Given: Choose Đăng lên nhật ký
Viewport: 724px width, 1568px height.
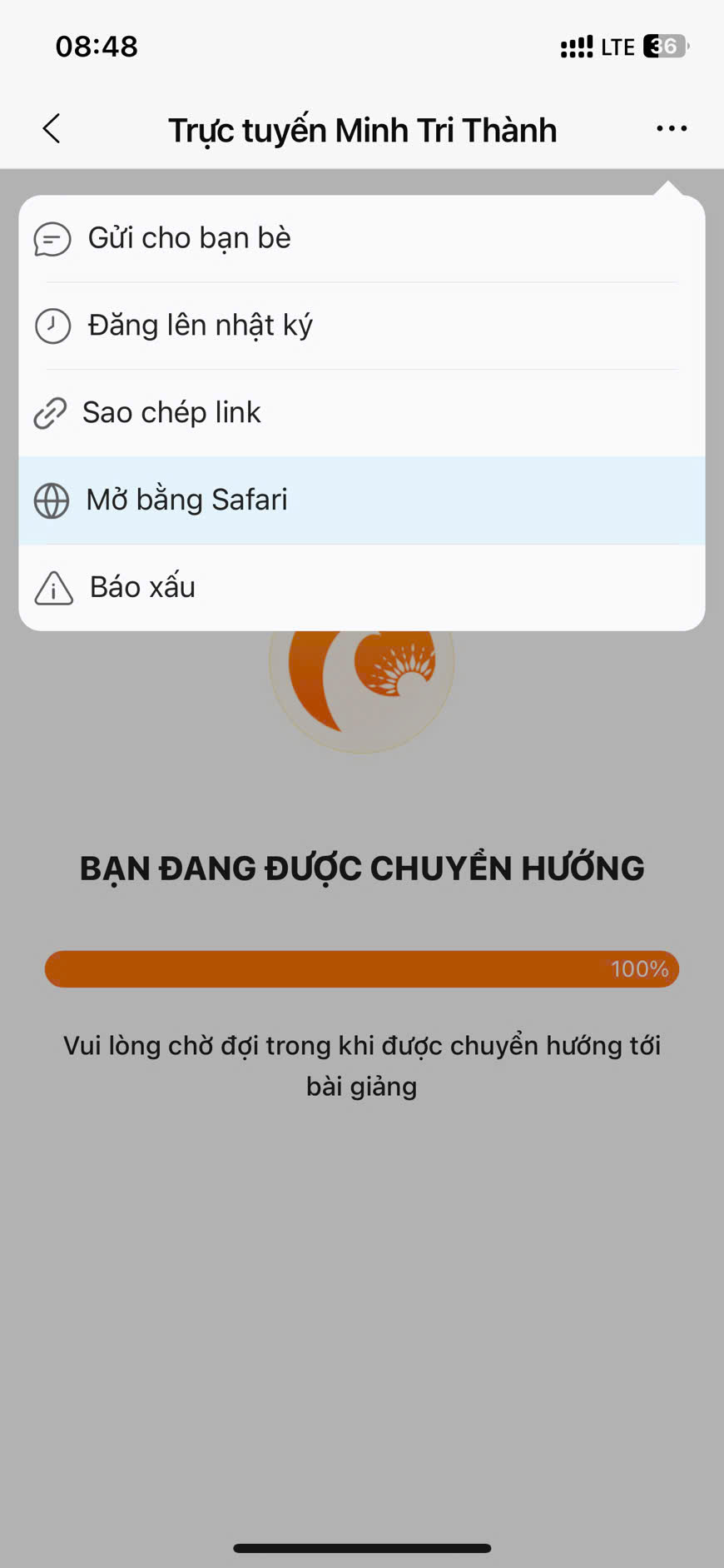Looking at the screenshot, I should coord(200,326).
